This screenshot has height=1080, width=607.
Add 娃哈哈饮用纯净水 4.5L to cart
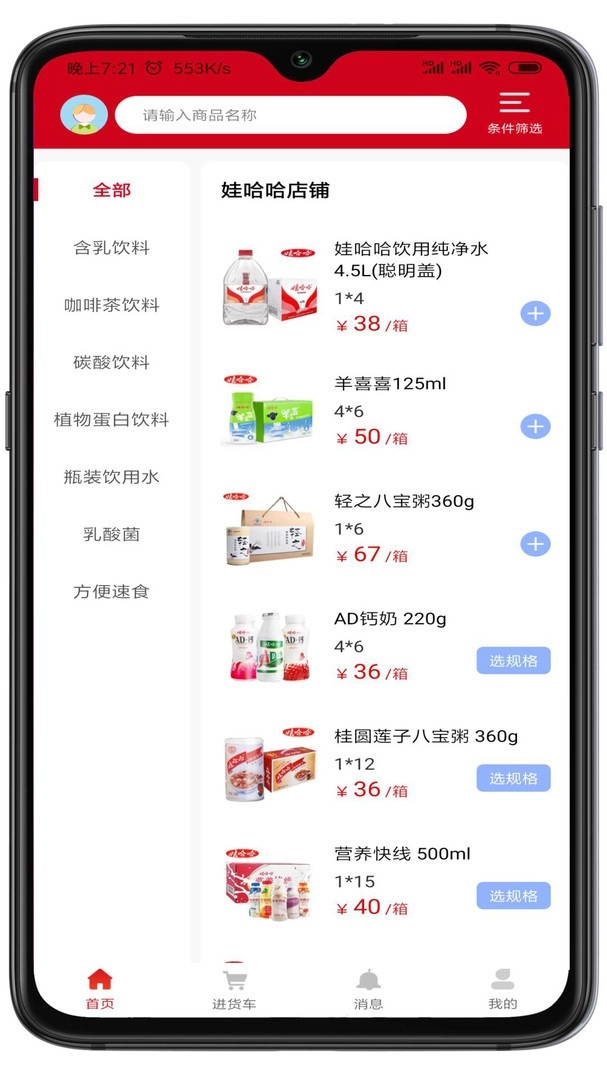pos(535,314)
